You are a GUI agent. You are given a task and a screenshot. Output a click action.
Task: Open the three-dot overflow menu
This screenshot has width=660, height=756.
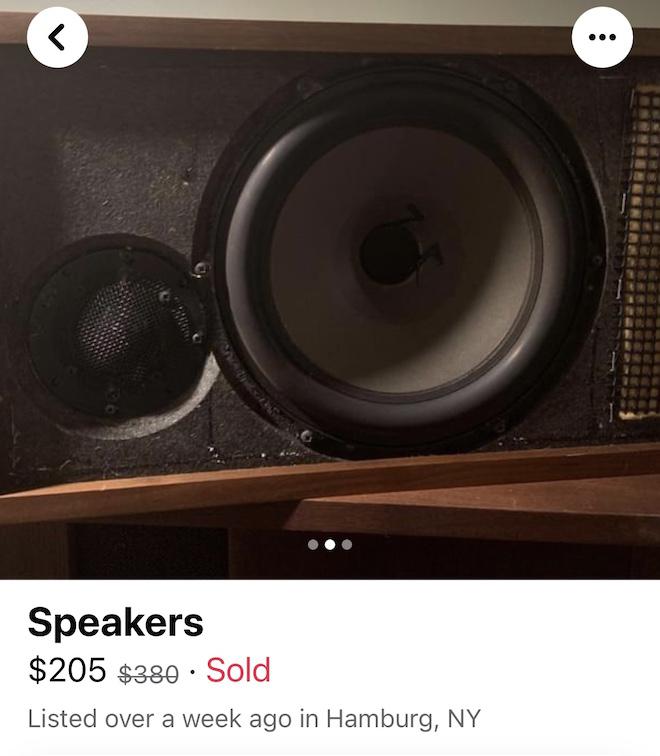[x=602, y=37]
